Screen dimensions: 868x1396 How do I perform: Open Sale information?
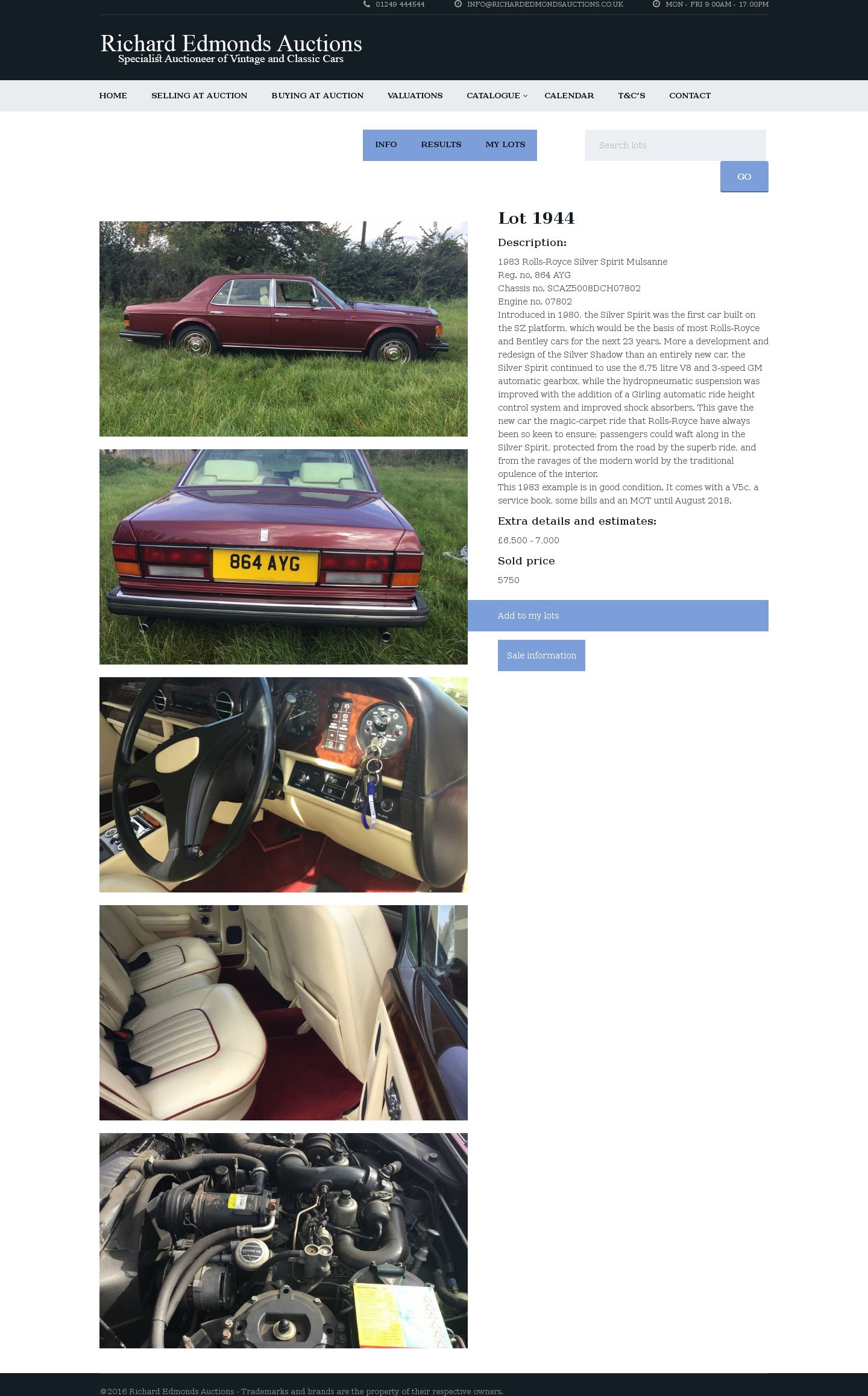(x=541, y=655)
